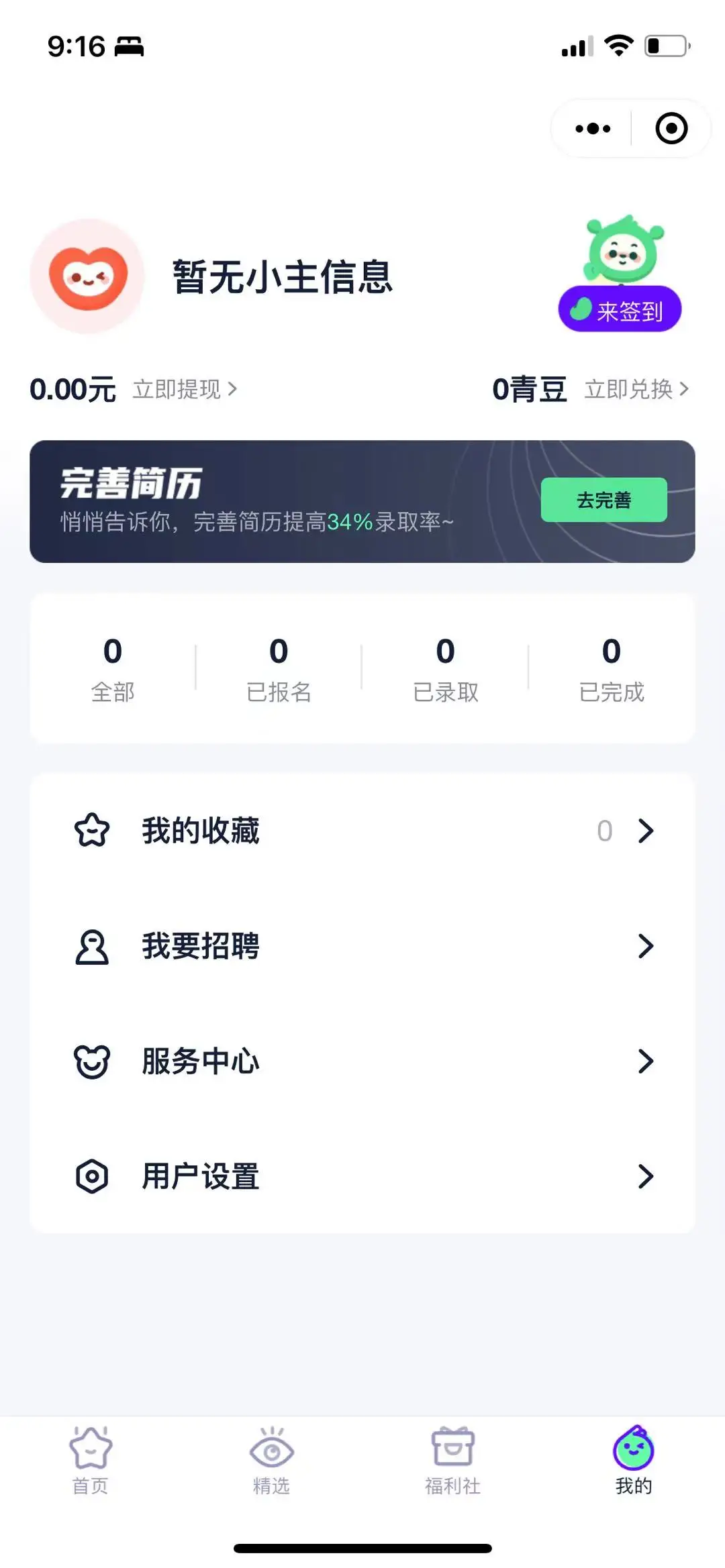Tap the 来签到 check-in button
The width and height of the screenshot is (725, 1568).
pos(620,309)
